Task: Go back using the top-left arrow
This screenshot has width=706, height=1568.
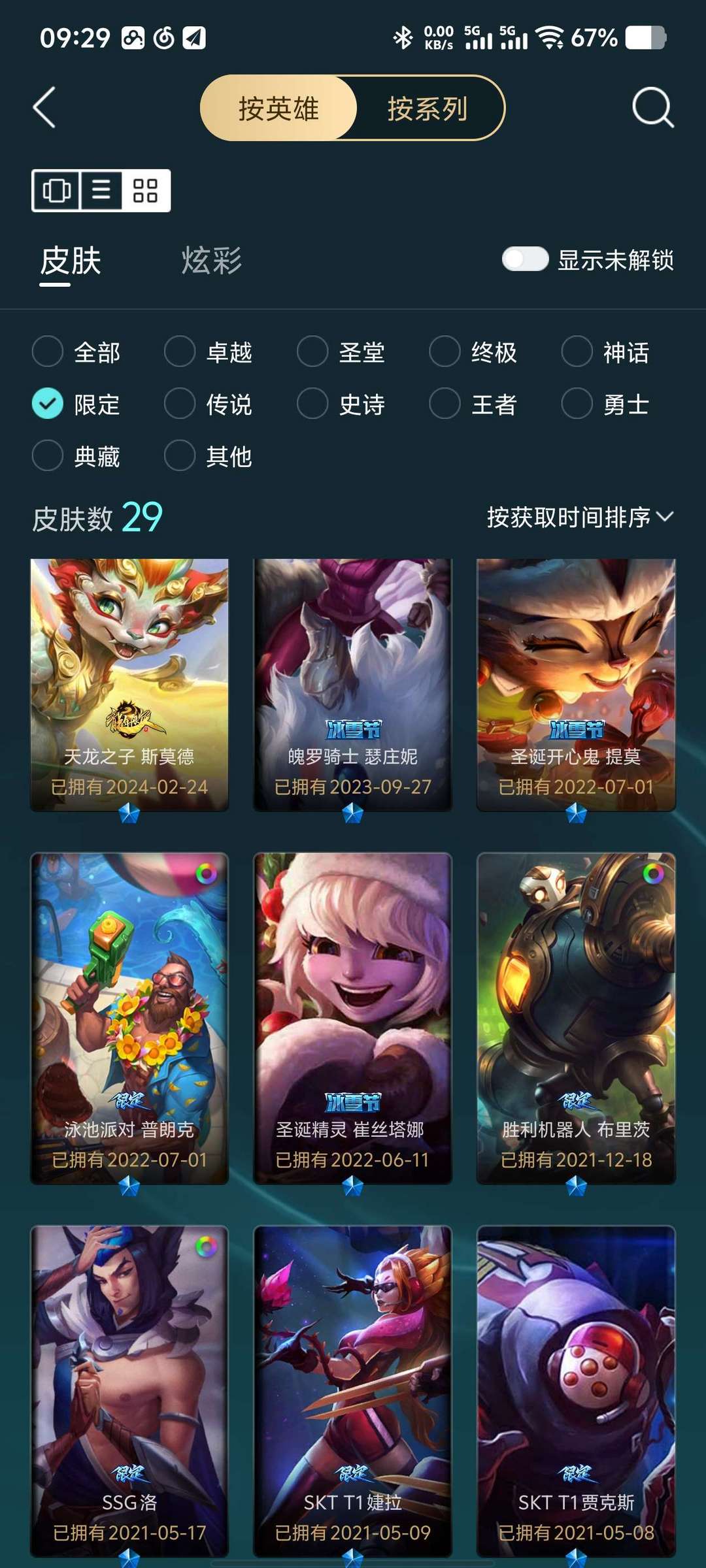Action: coord(44,108)
